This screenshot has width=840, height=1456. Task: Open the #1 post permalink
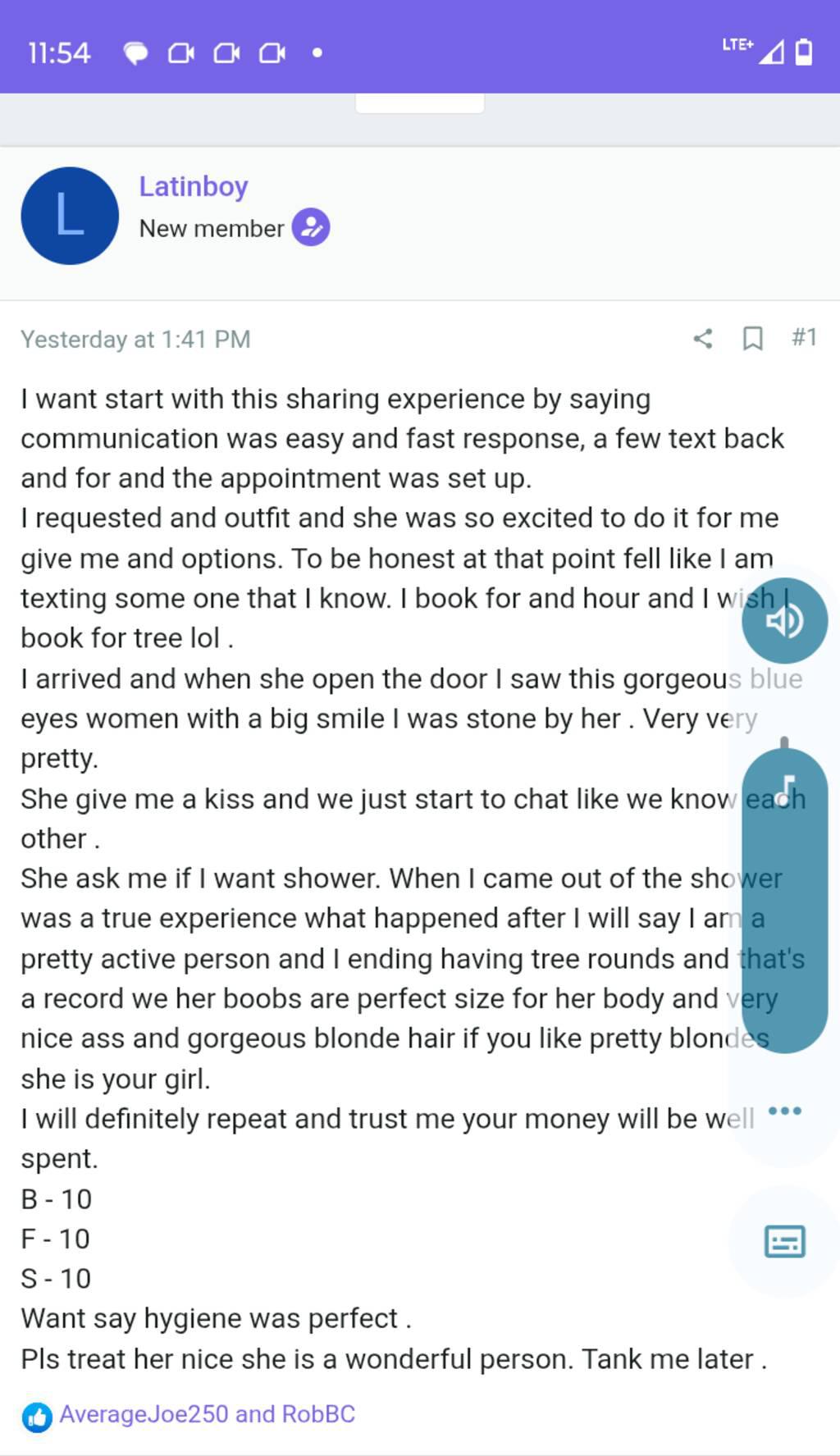click(804, 337)
